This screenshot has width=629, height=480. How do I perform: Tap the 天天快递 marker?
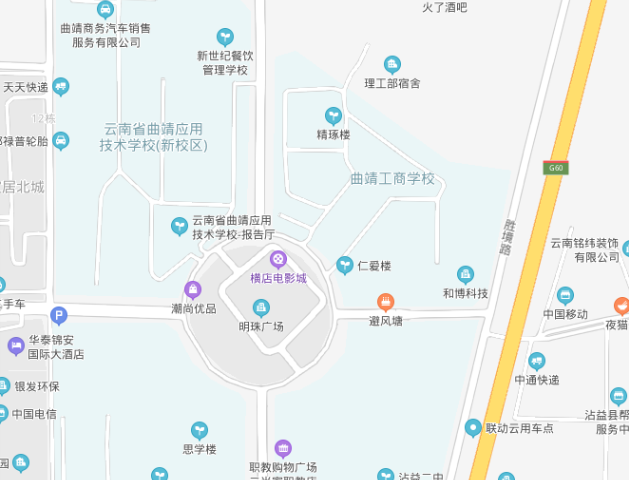pos(62,87)
